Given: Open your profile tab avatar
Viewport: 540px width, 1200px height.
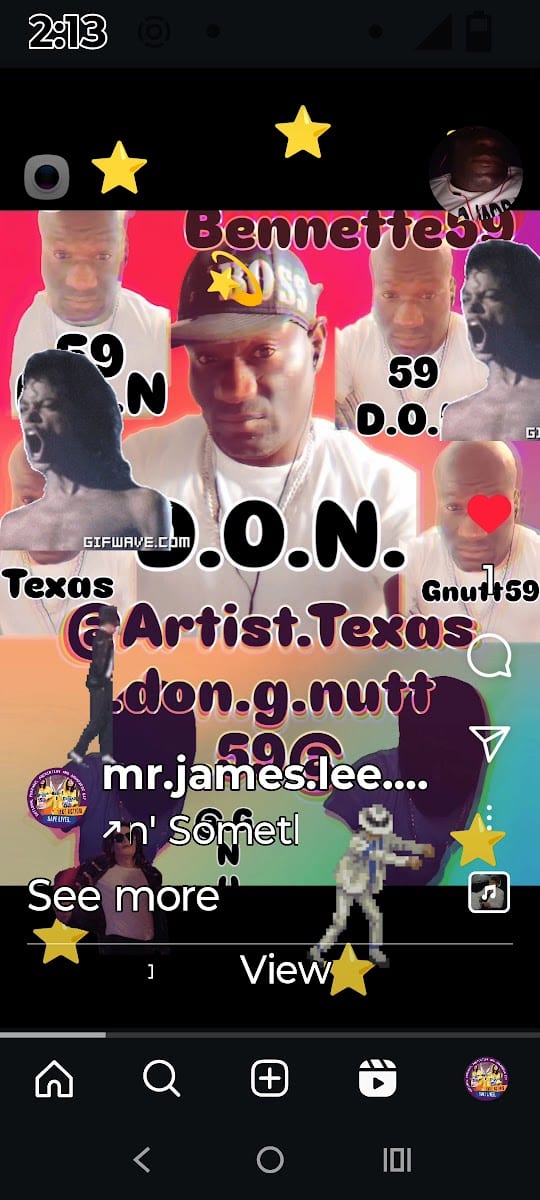Looking at the screenshot, I should coord(487,1079).
